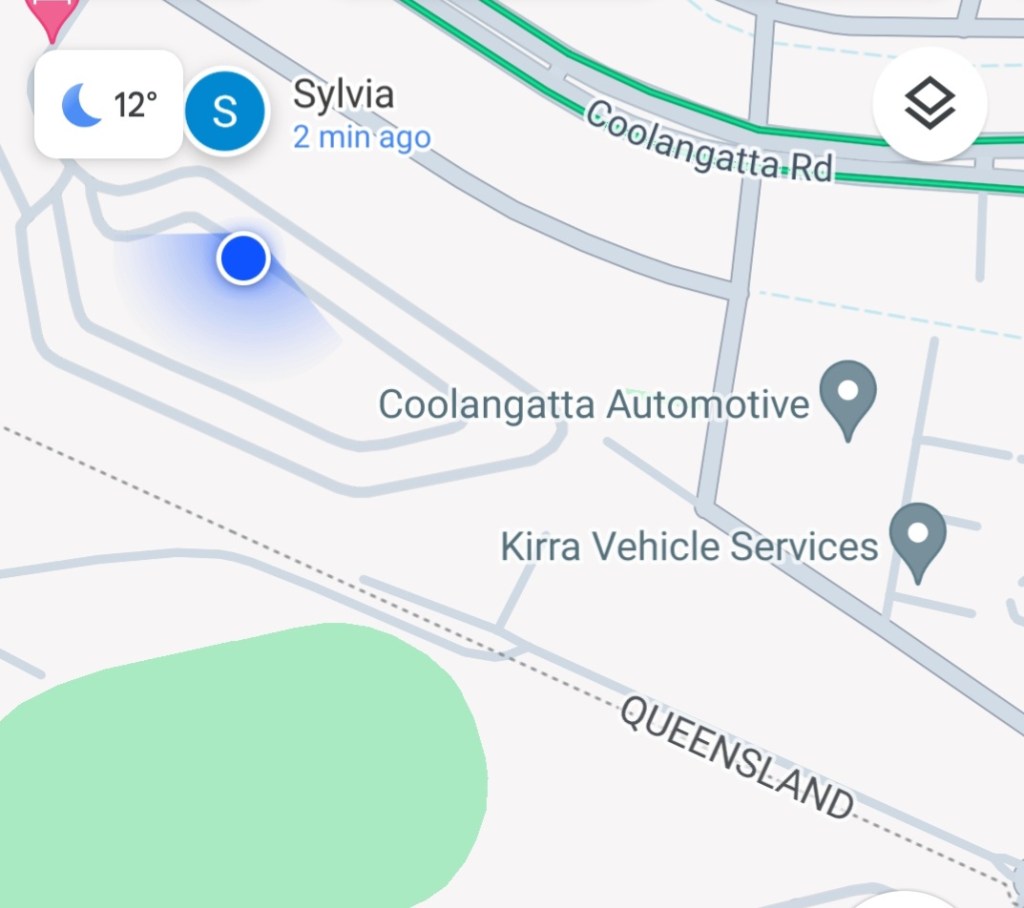
Task: Tap the weather widget showing 12°
Action: 109,104
